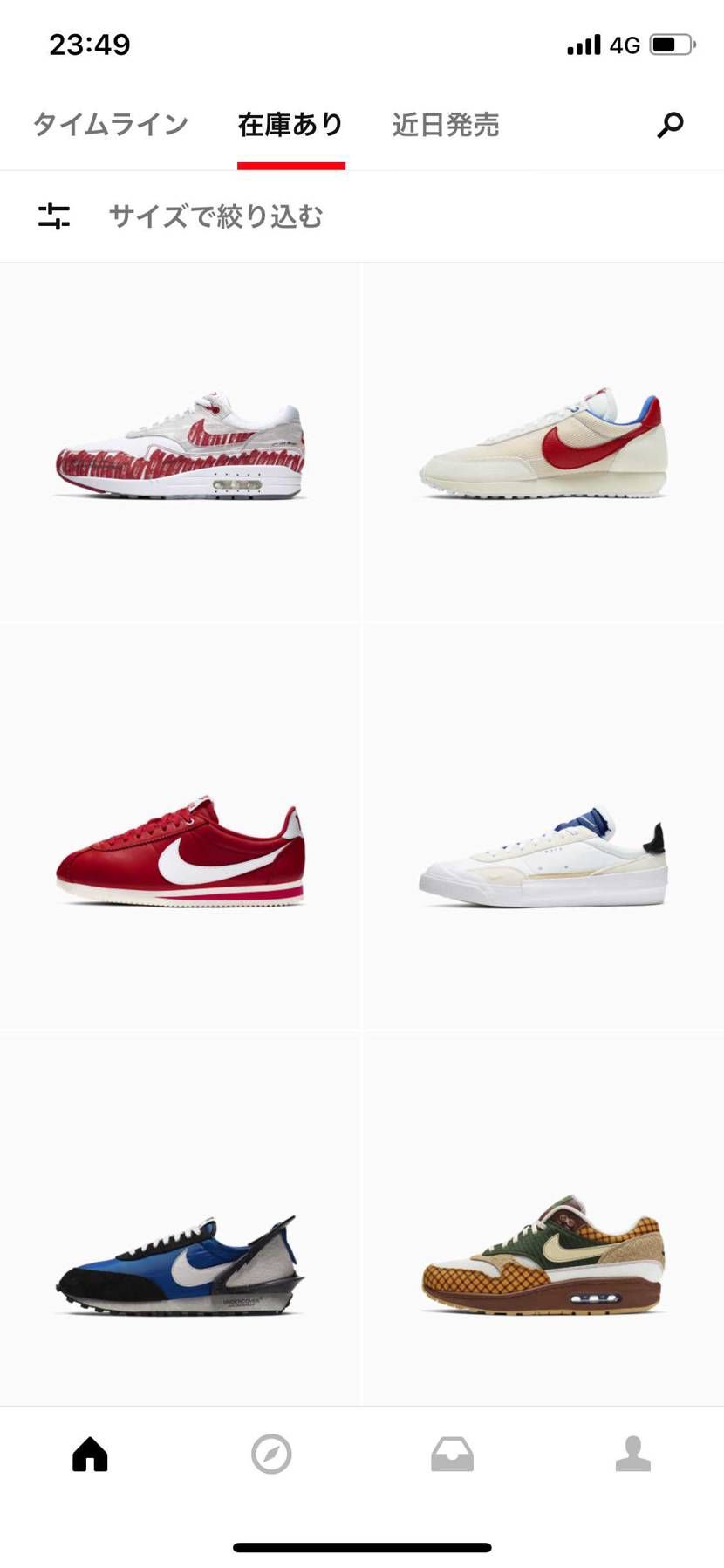Open the inbox tray tab
This screenshot has height=1568, width=724.
452,1454
